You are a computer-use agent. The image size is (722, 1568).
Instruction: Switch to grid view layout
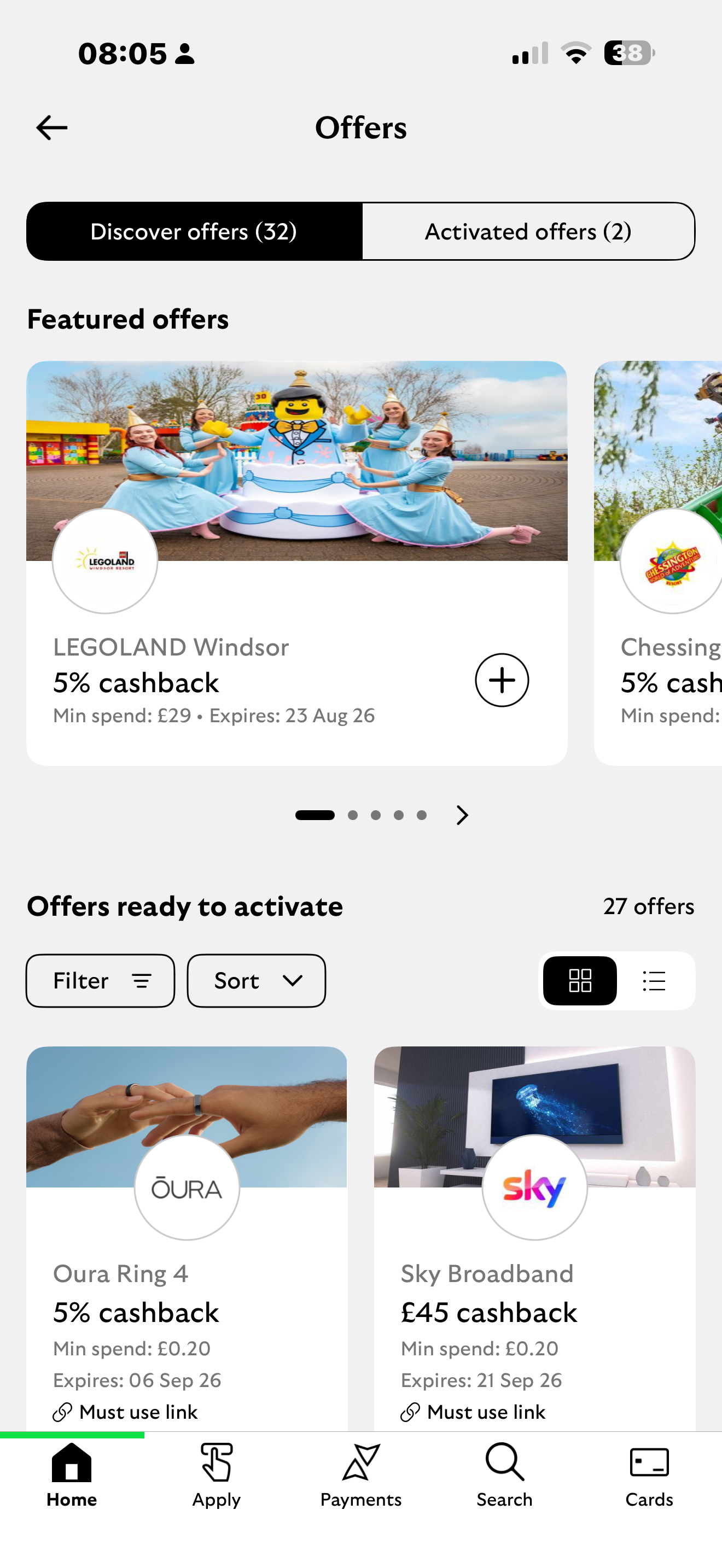580,981
